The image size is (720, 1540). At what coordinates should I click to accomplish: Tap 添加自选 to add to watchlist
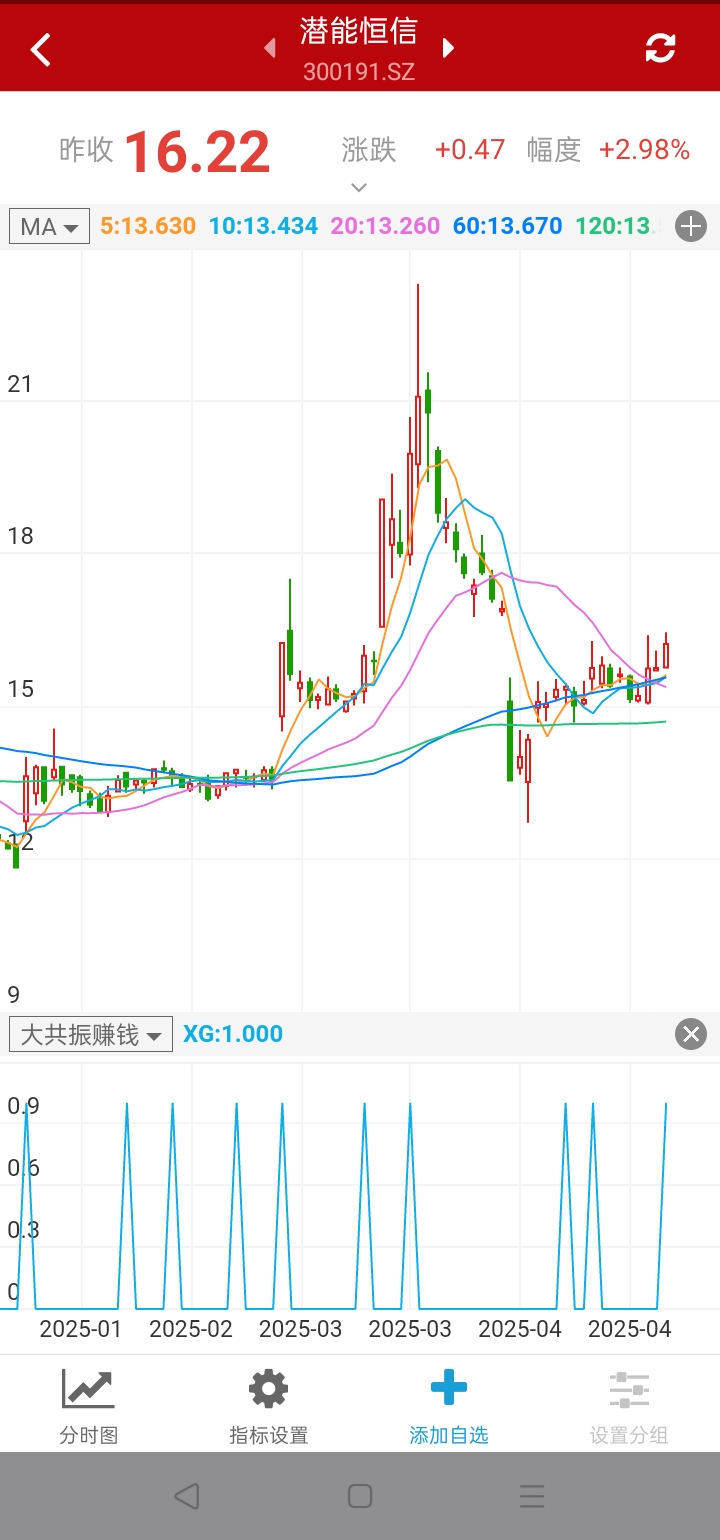pyautogui.click(x=449, y=1407)
